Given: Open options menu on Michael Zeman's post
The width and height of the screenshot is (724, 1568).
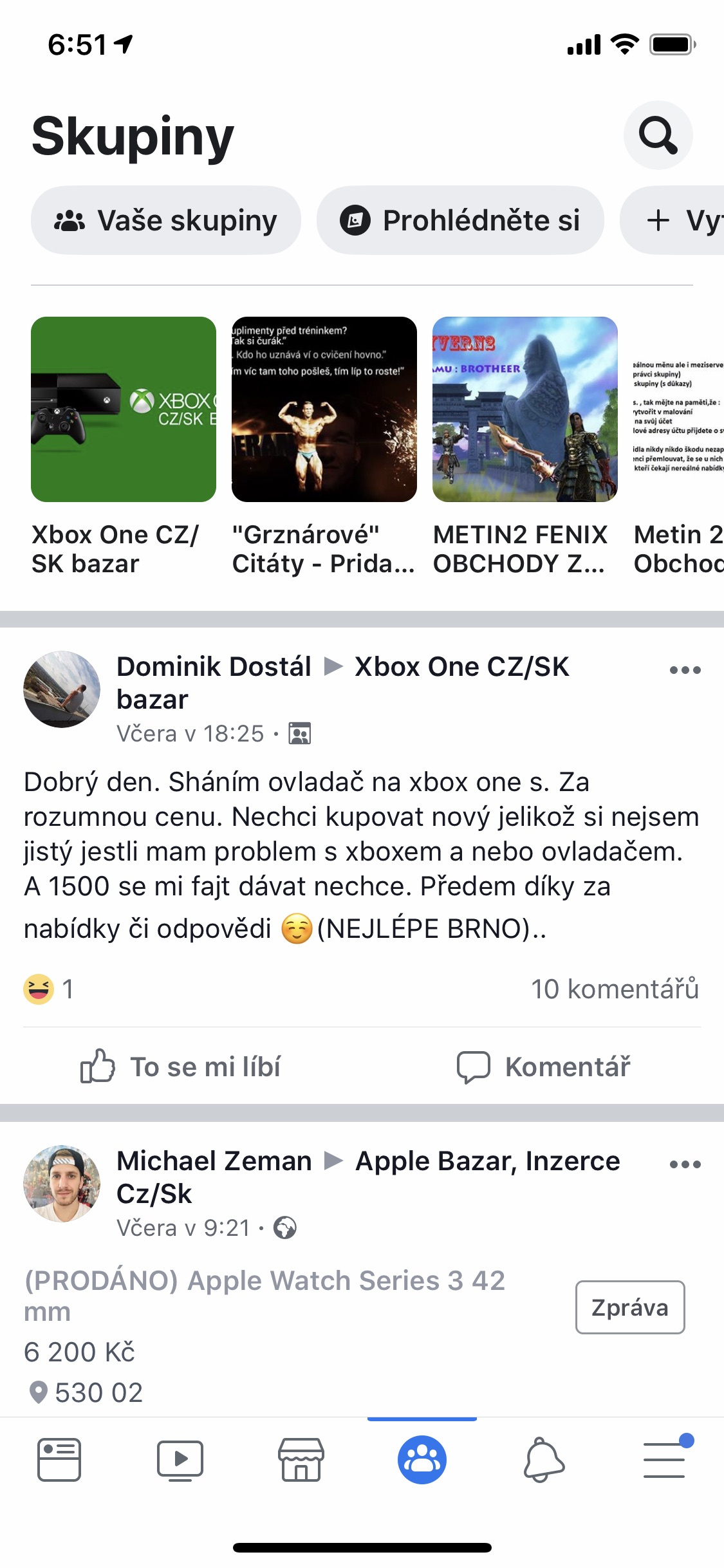Looking at the screenshot, I should 685,1164.
